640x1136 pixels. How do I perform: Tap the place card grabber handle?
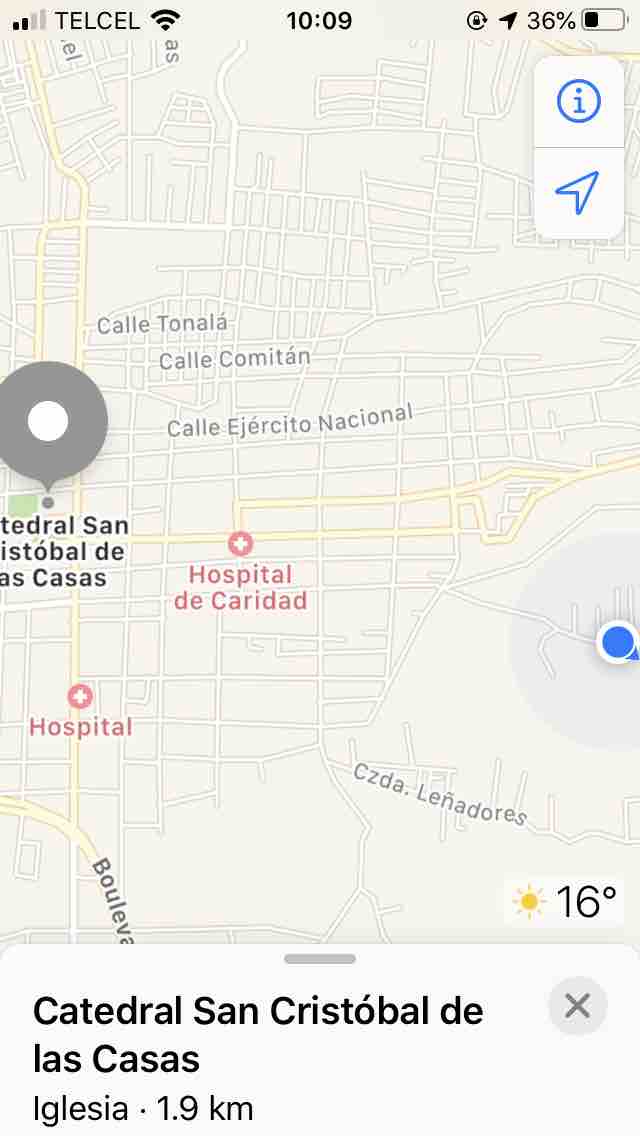[320, 959]
